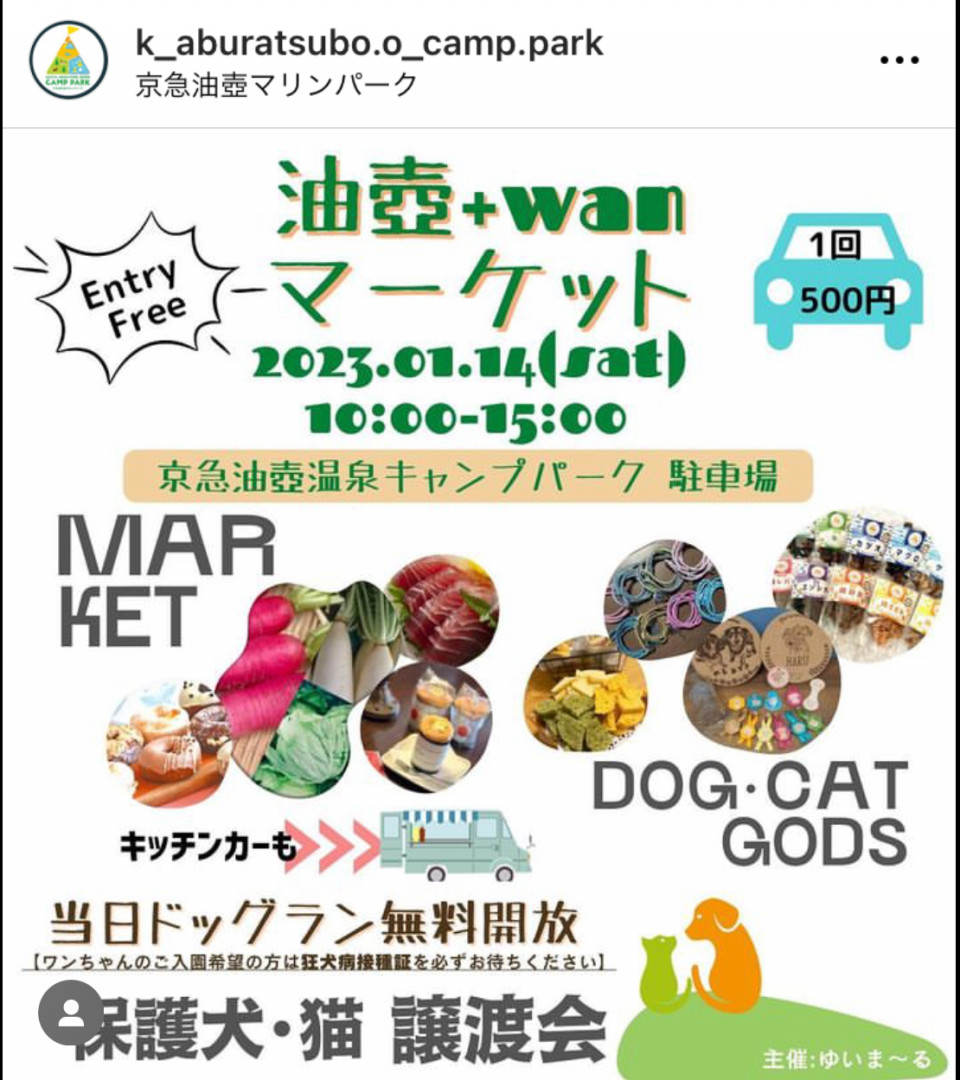960x1080 pixels.
Task: Tap the 油壺+wan マーケット flyer image
Action: 480,600
